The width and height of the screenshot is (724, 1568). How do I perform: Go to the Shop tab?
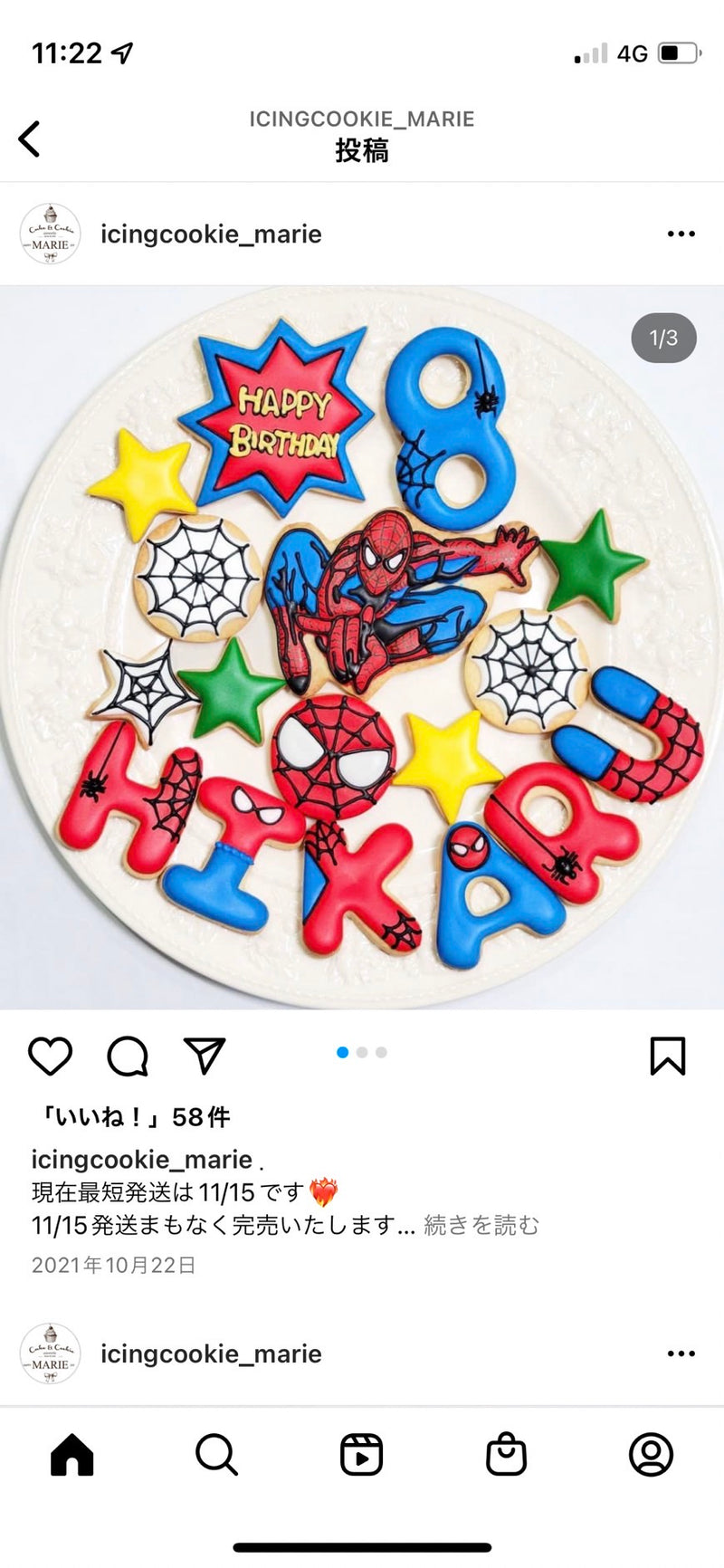coord(506,1456)
